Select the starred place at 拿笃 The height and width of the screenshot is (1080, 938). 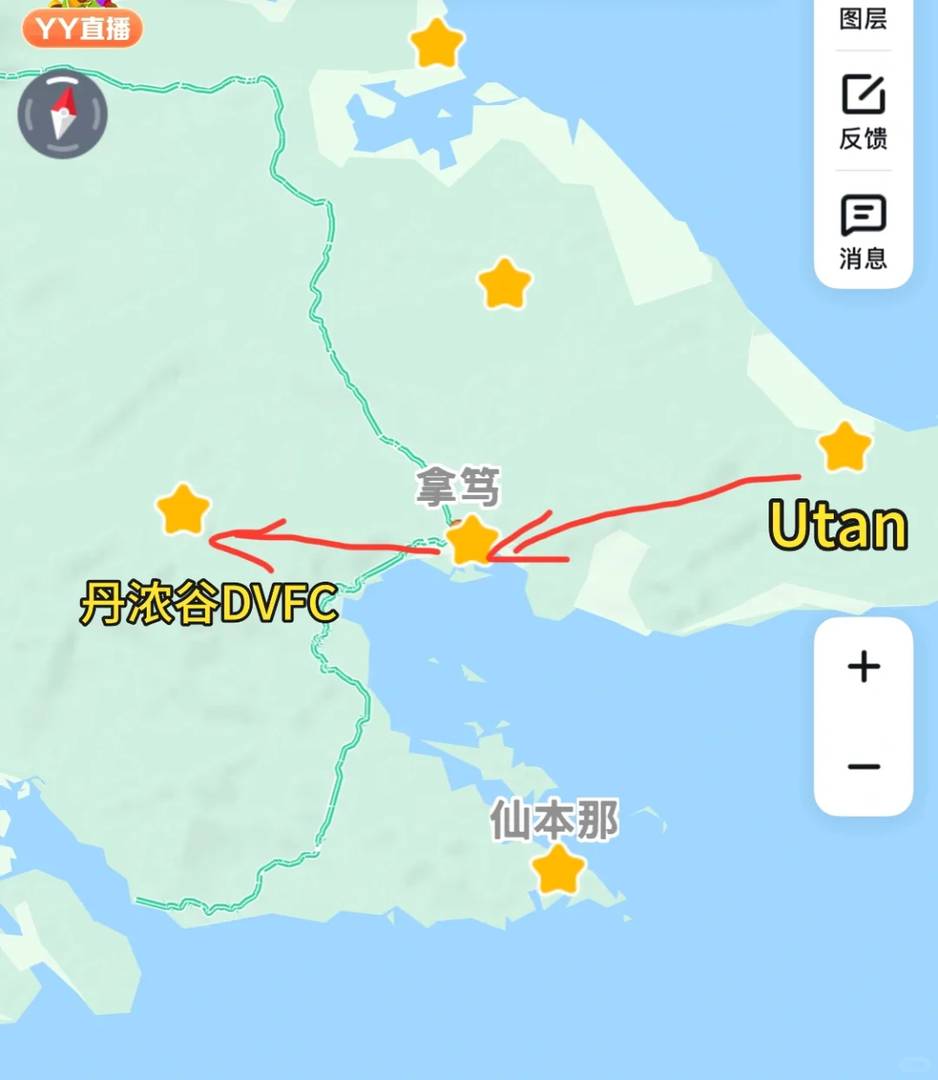tap(471, 541)
